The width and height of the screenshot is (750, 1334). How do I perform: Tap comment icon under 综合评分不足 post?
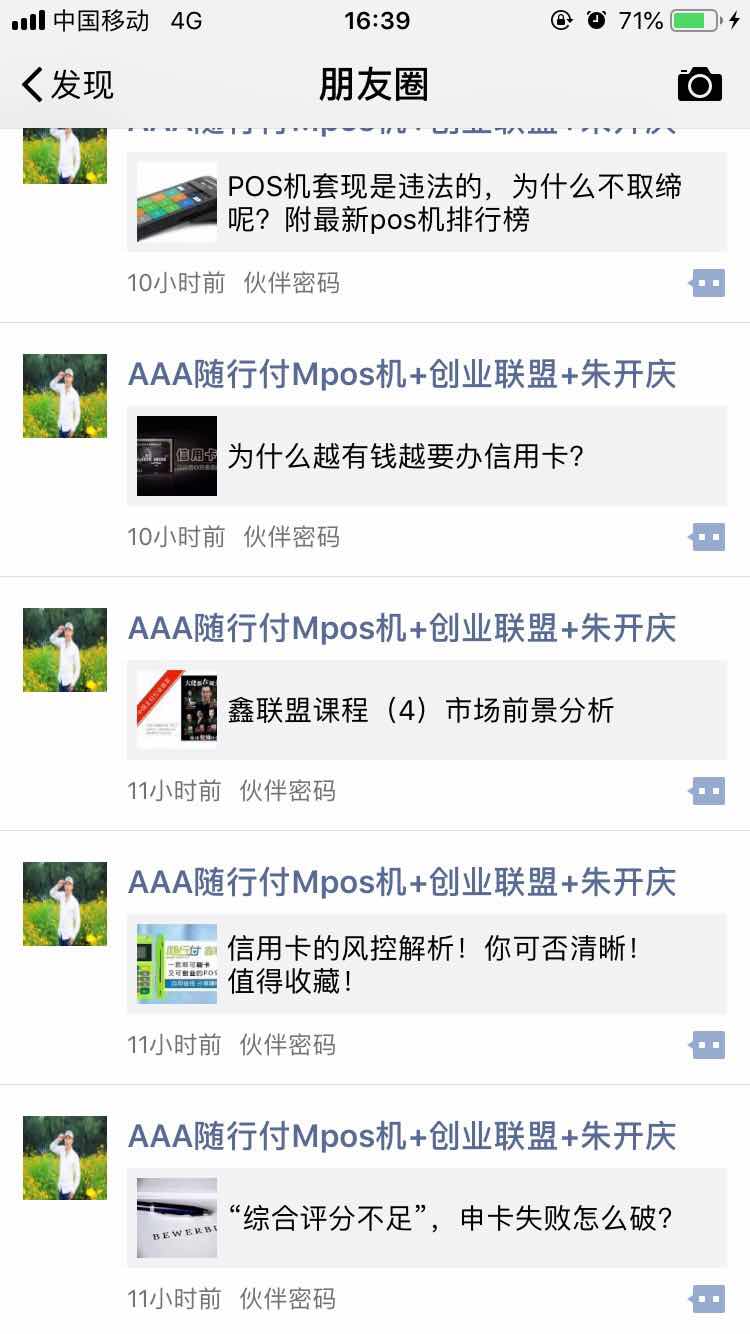708,1299
